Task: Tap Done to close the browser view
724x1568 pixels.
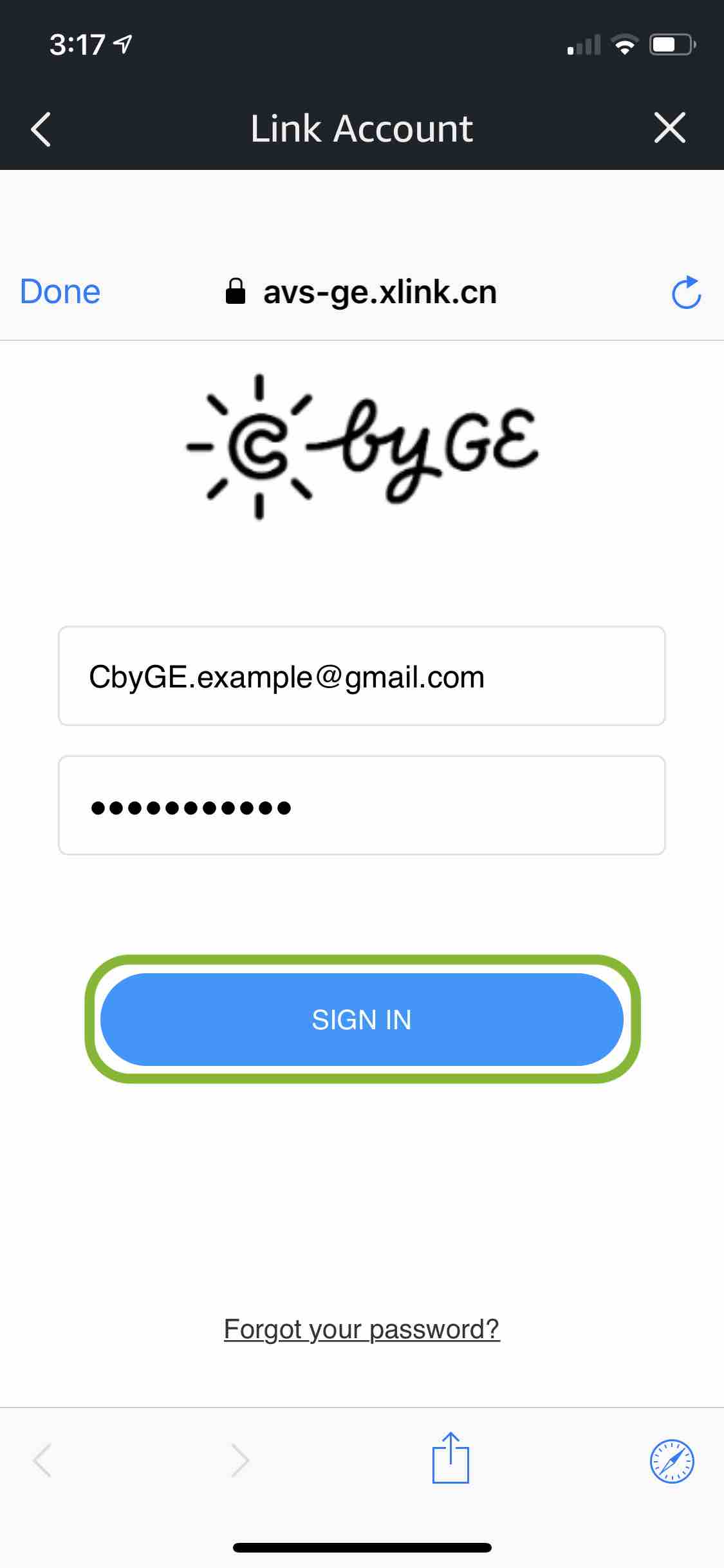Action: tap(59, 292)
